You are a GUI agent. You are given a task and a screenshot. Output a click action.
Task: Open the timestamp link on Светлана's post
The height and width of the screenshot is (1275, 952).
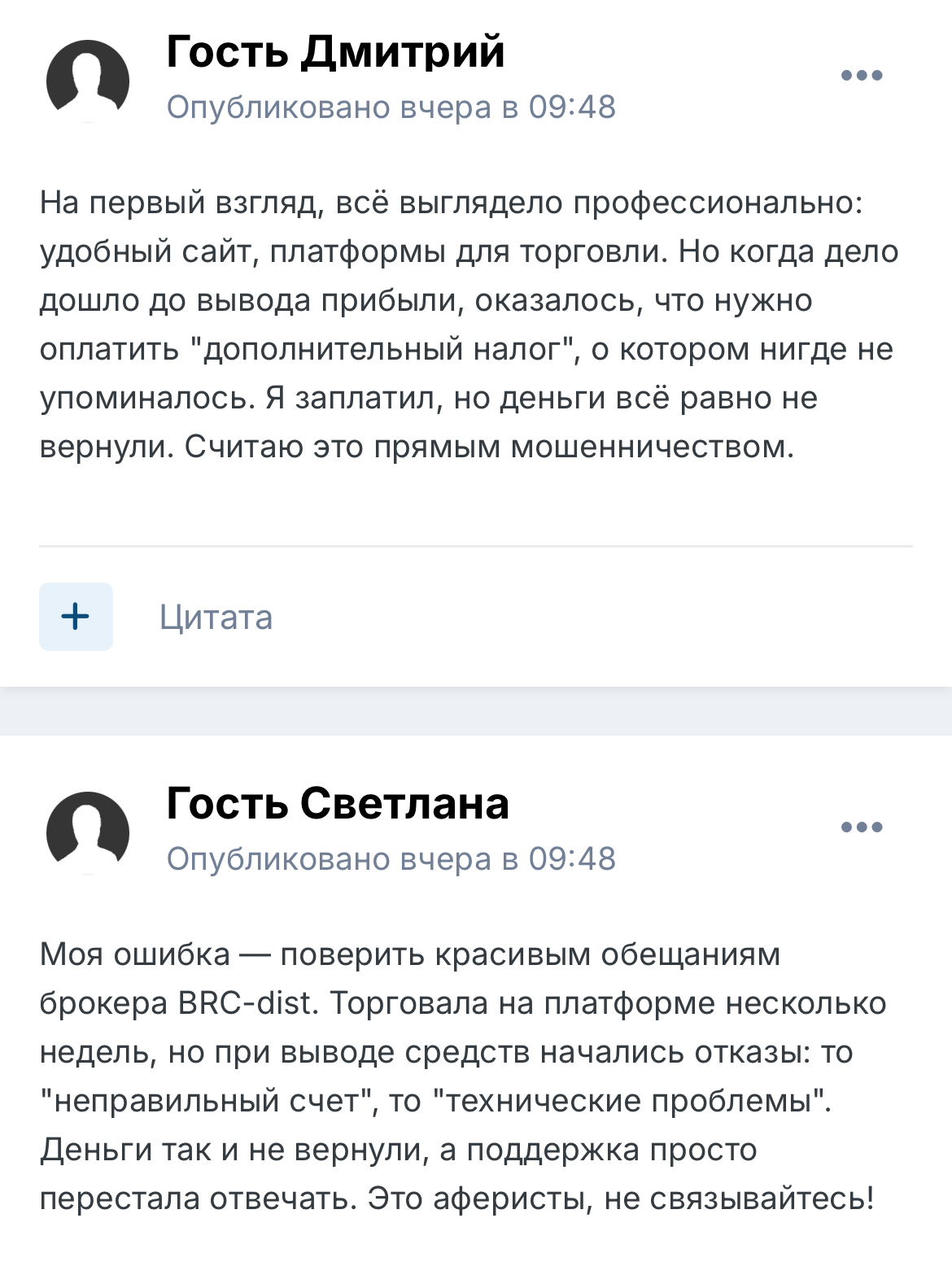point(391,859)
